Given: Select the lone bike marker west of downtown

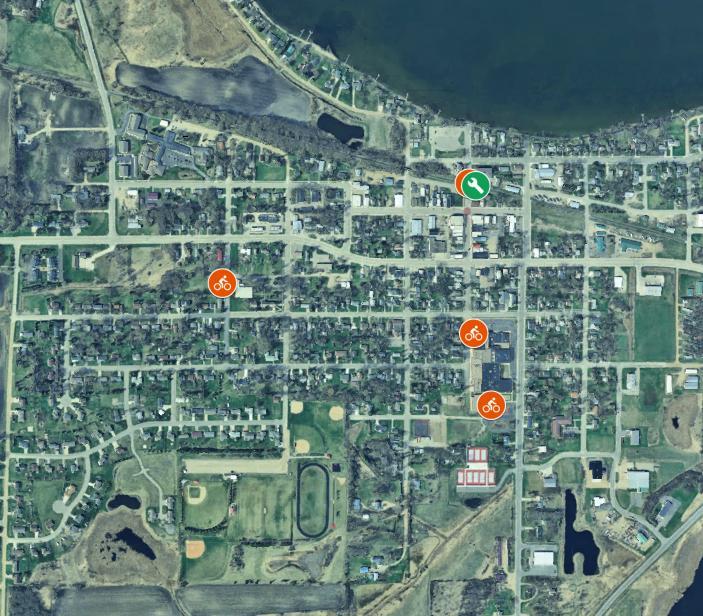Looking at the screenshot, I should (222, 283).
